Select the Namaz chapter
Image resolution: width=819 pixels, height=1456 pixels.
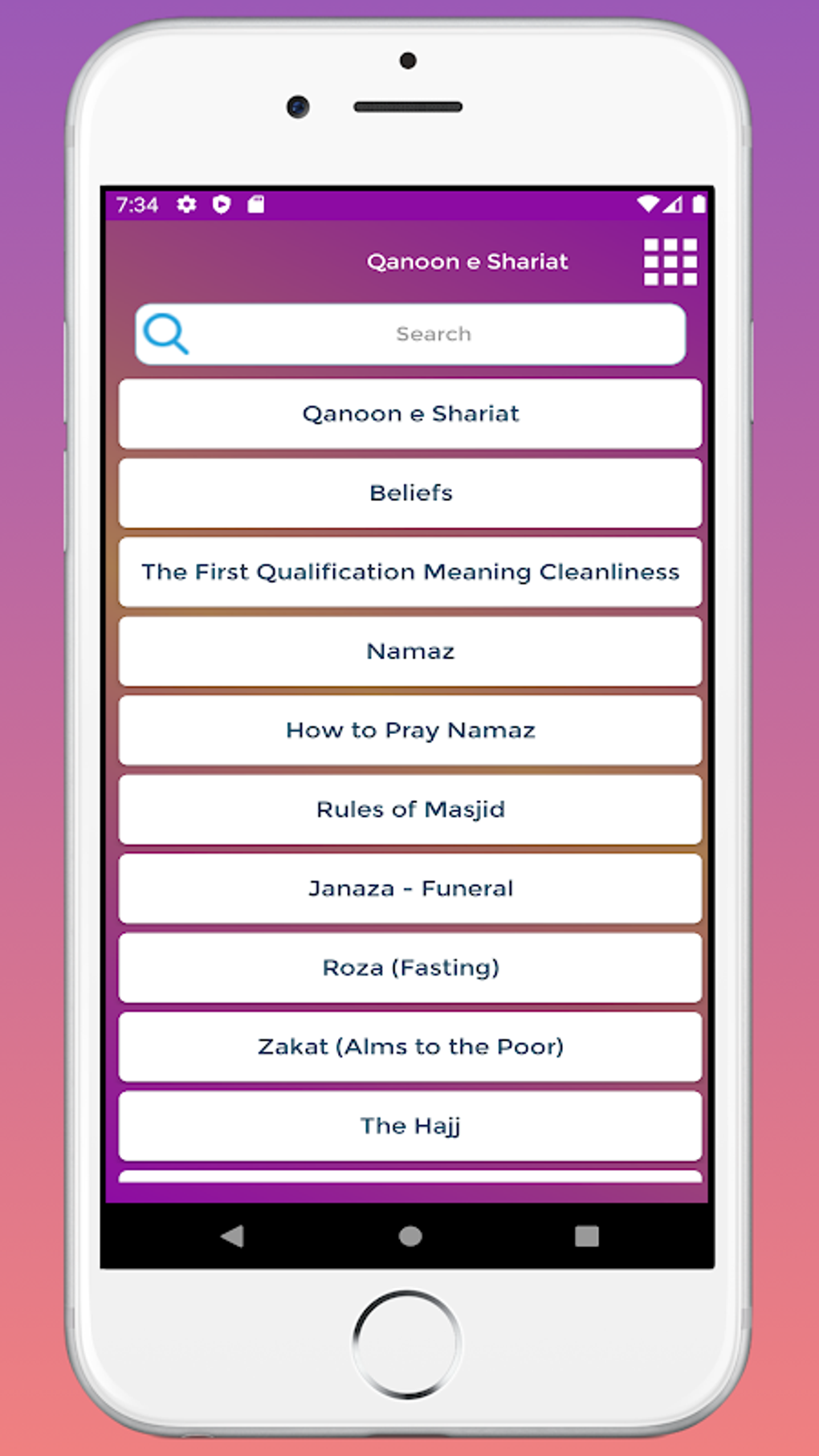pos(409,651)
